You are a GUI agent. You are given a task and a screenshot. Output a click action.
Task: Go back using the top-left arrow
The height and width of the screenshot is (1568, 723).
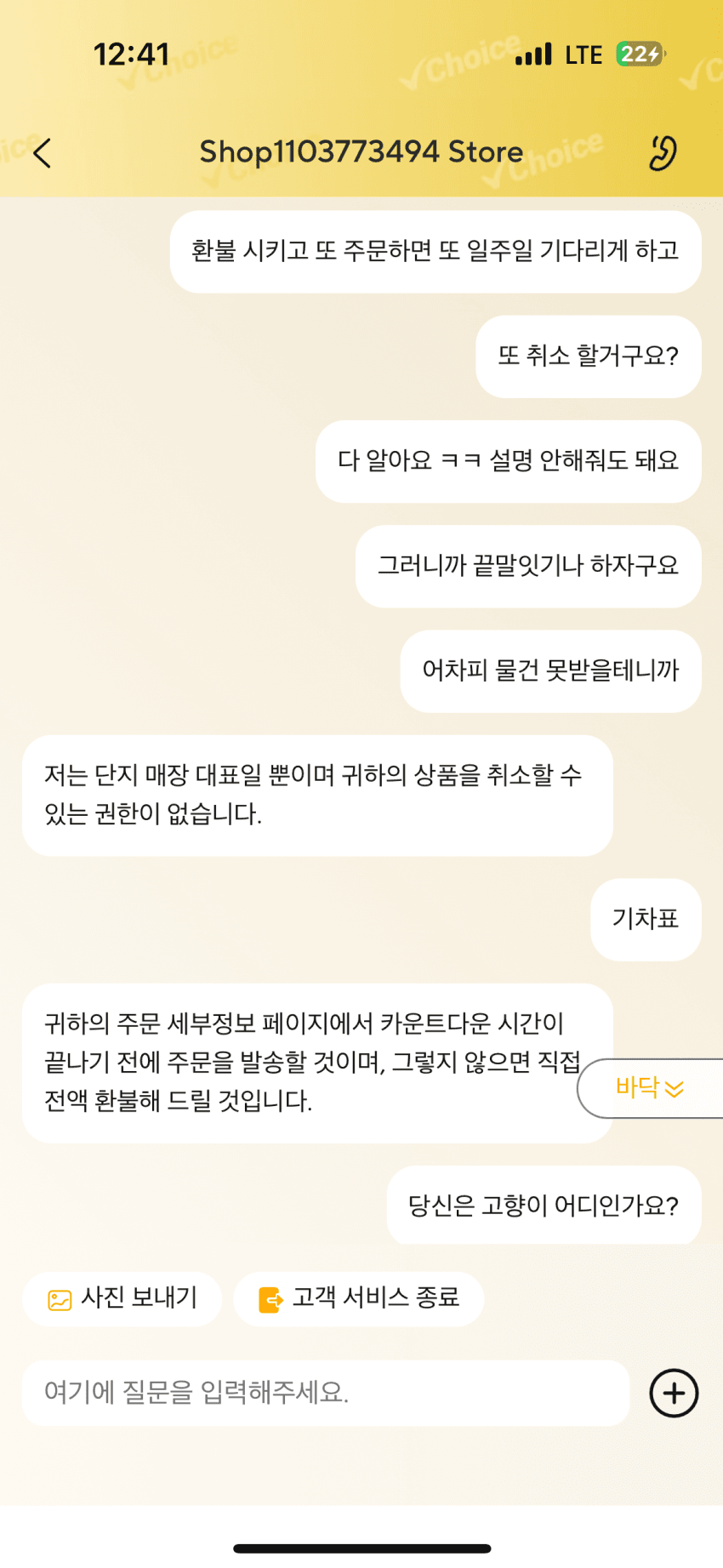tap(43, 153)
